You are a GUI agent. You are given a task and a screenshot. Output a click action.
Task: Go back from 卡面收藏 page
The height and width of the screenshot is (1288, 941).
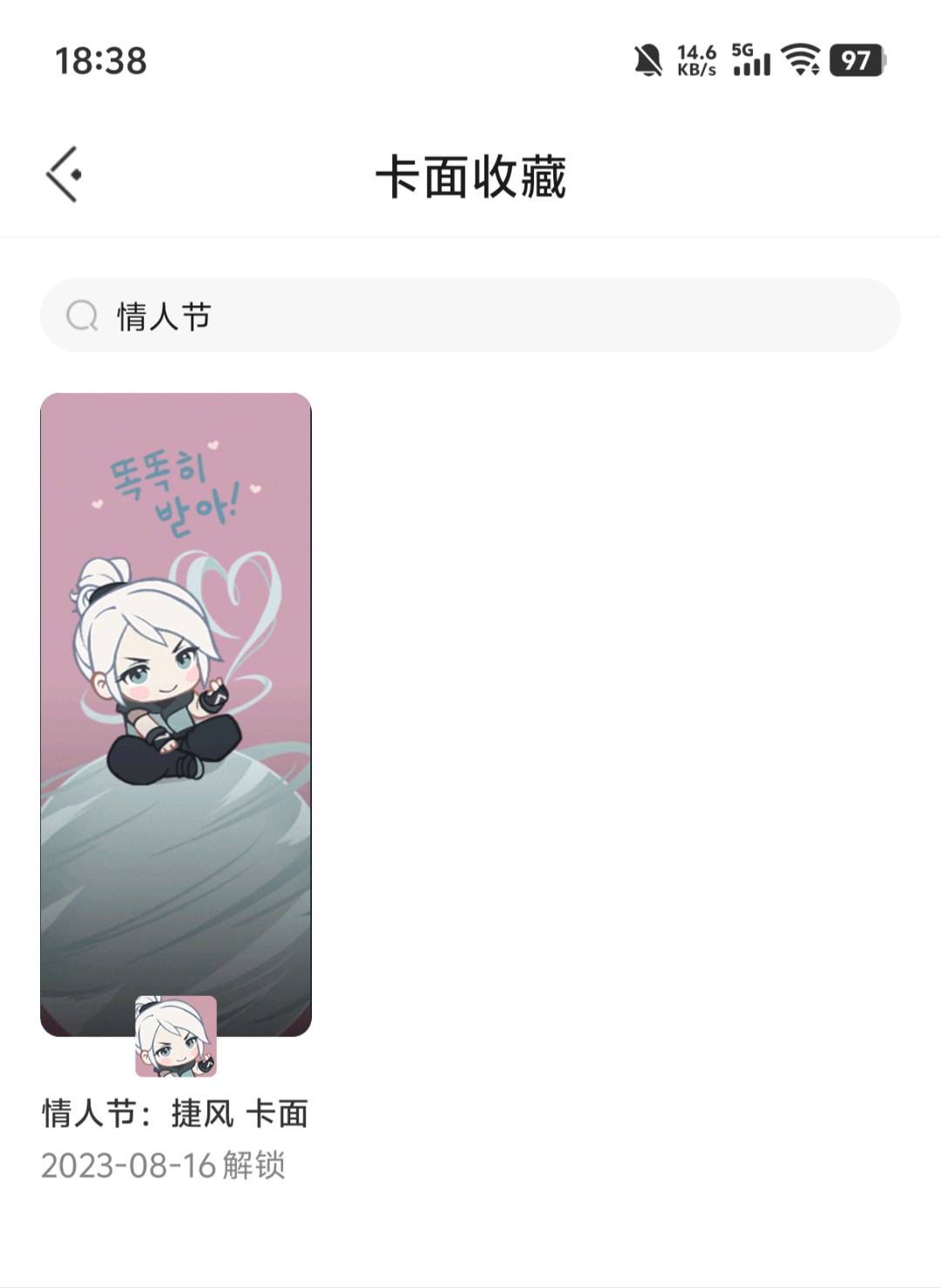pos(64,174)
